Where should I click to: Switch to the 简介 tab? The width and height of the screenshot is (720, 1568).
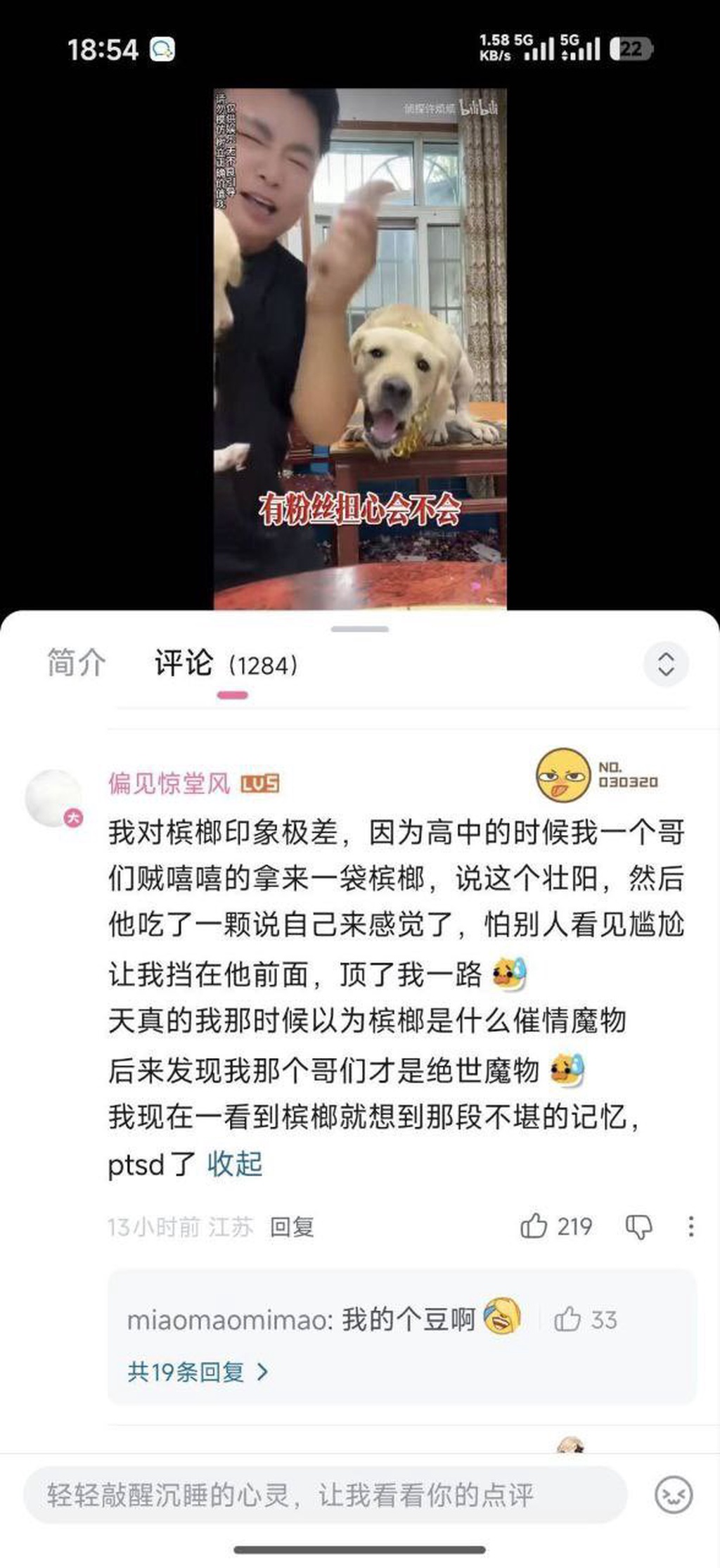[x=76, y=663]
